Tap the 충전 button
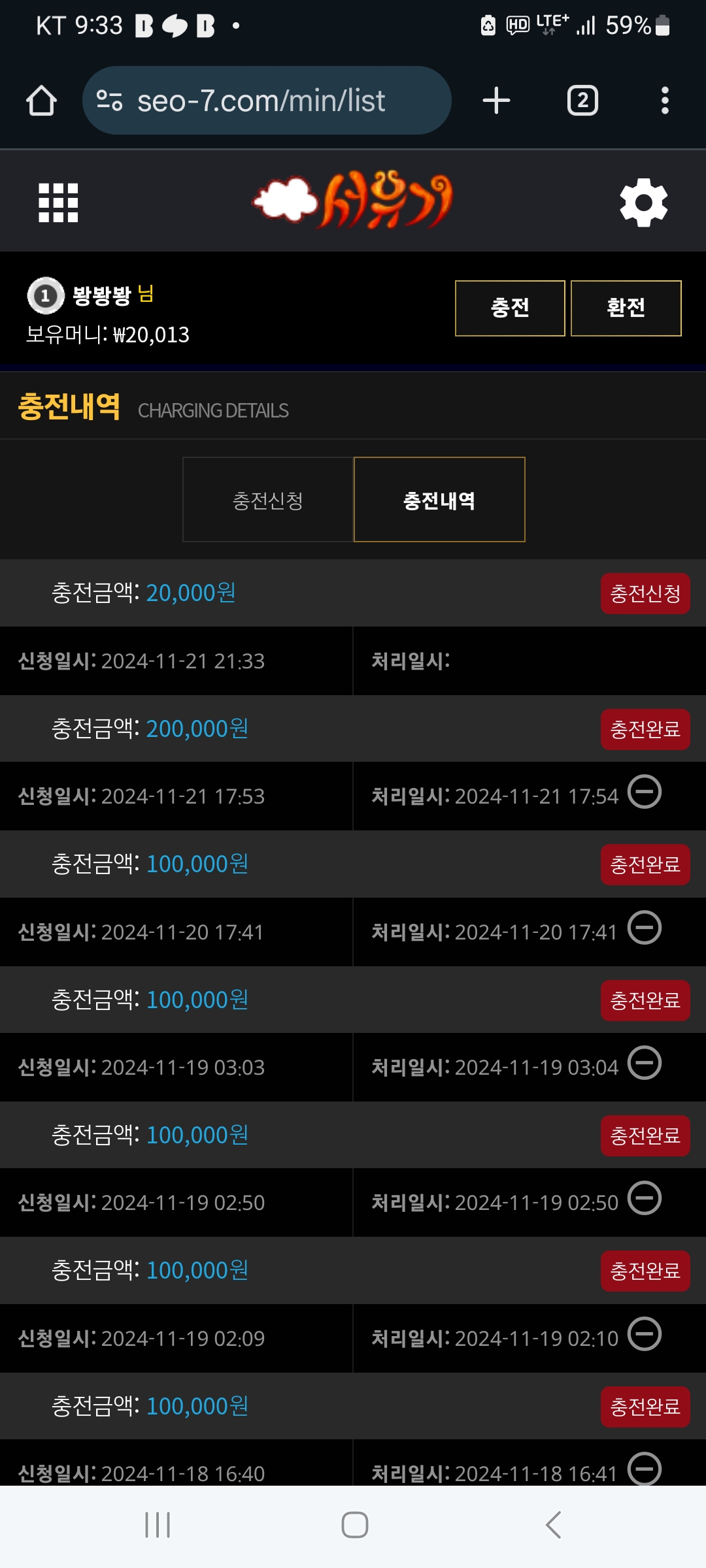This screenshot has width=706, height=1568. point(510,308)
